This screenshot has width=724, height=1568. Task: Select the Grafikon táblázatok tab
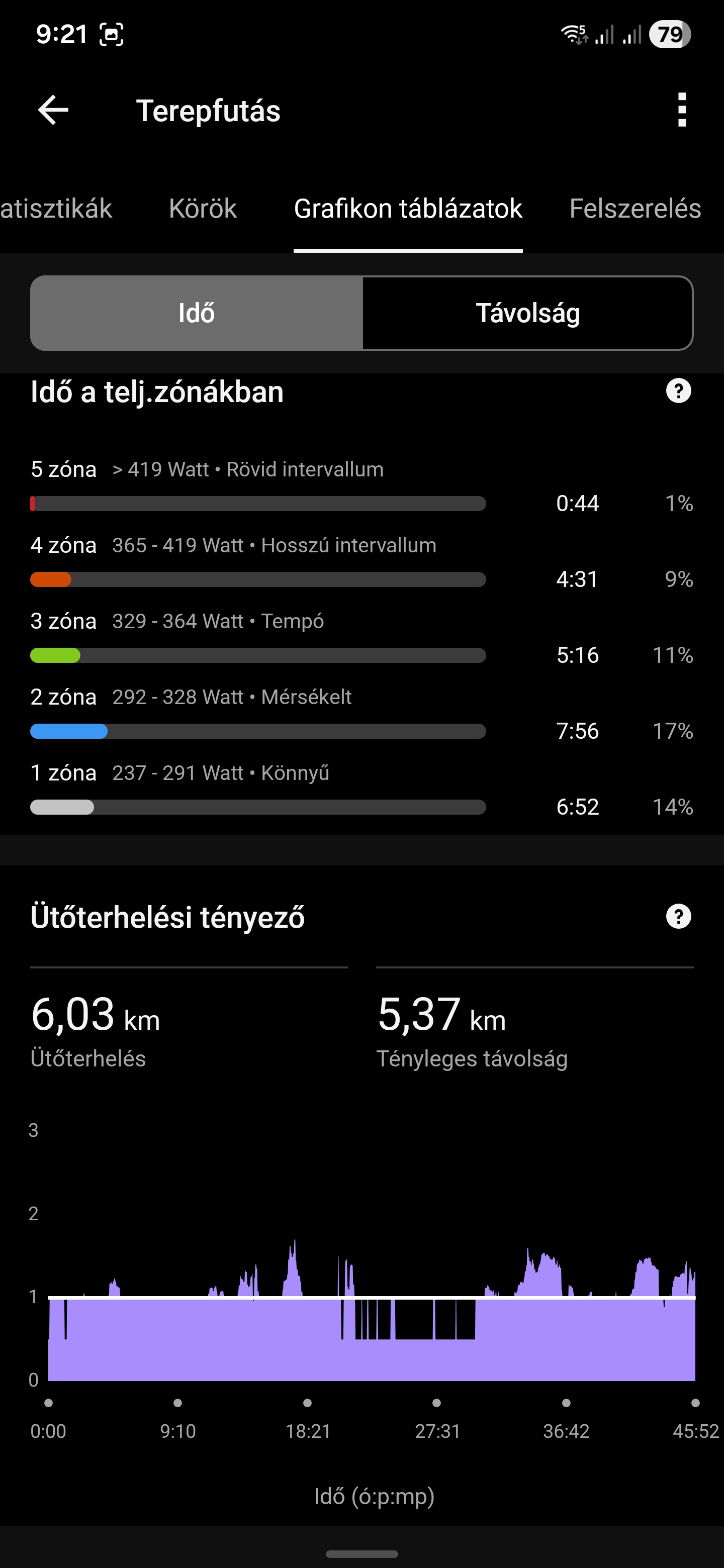click(x=408, y=209)
